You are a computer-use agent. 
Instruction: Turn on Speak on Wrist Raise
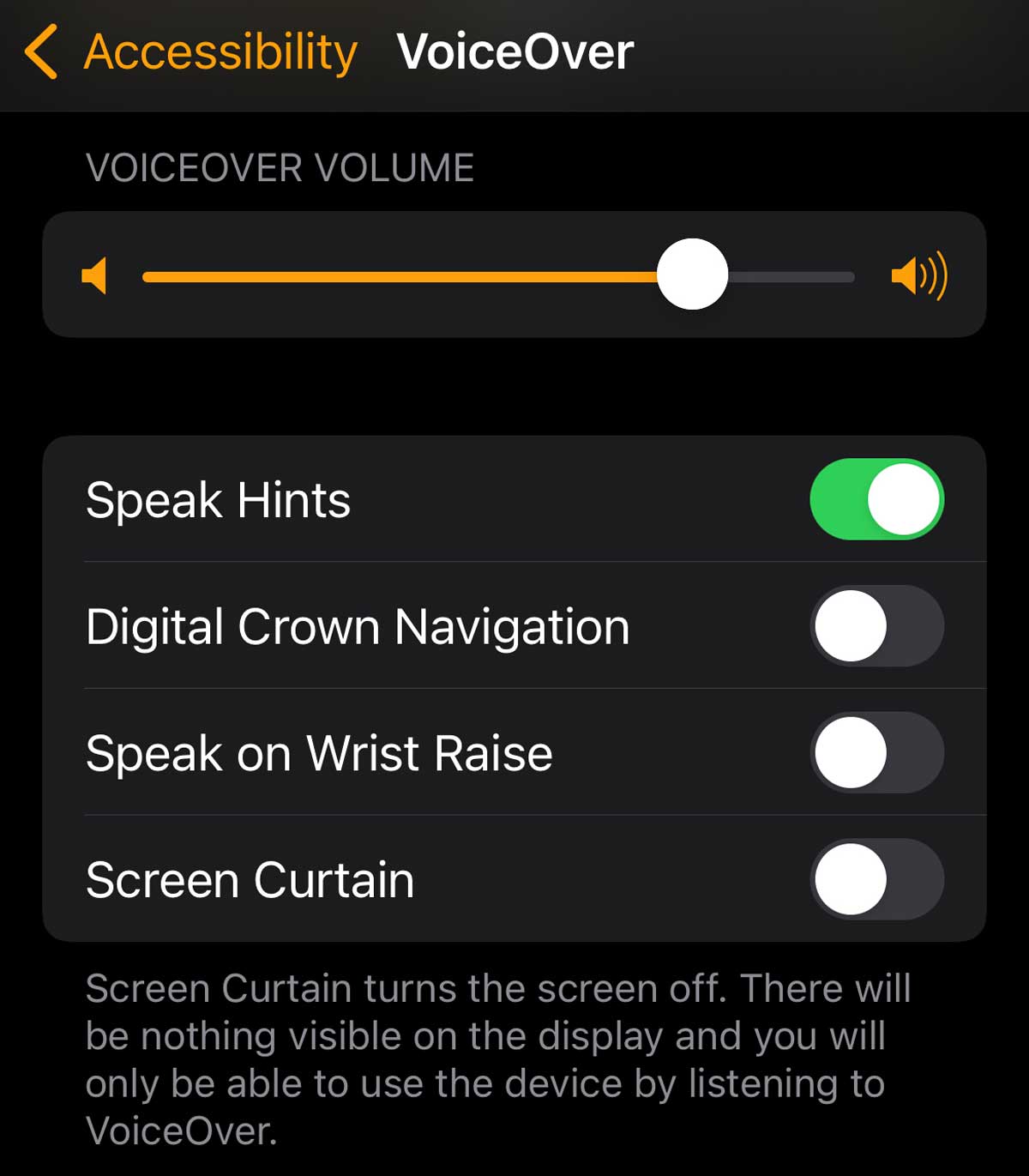point(876,752)
